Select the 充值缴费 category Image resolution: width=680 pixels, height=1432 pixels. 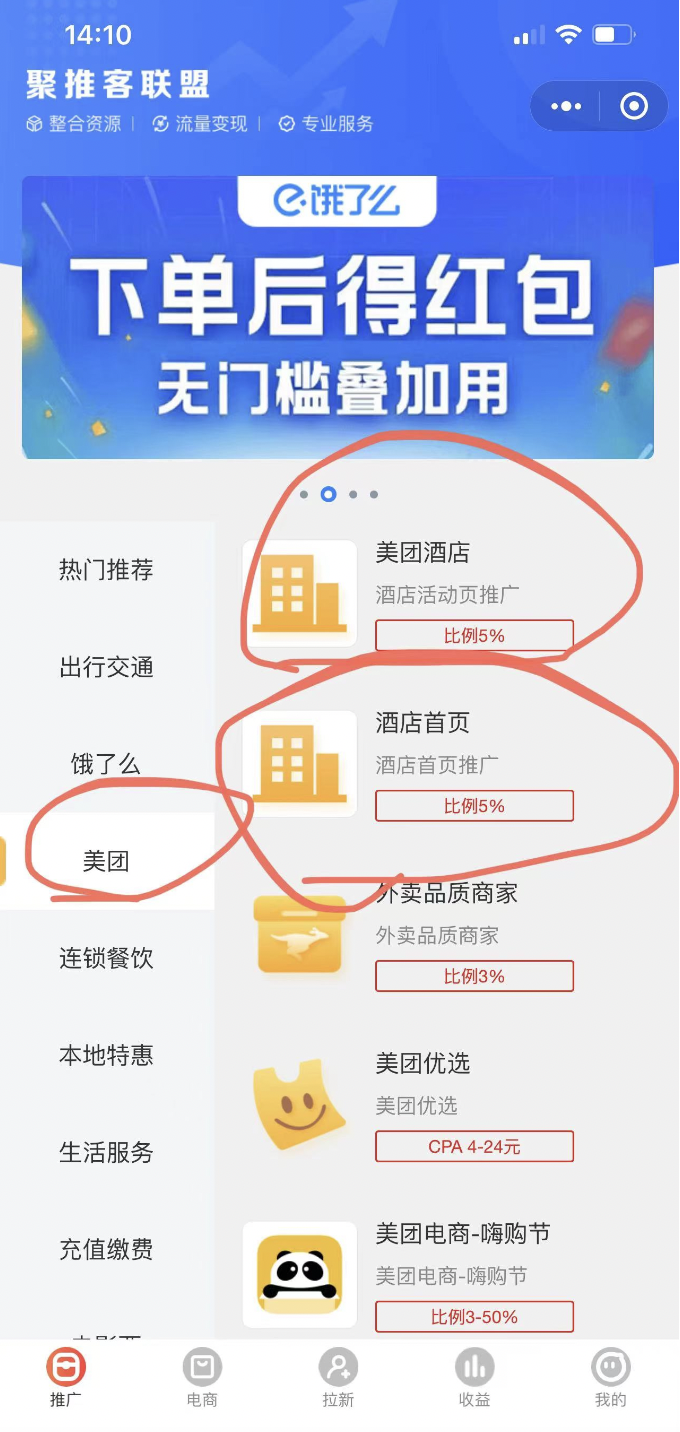pyautogui.click(x=106, y=1249)
